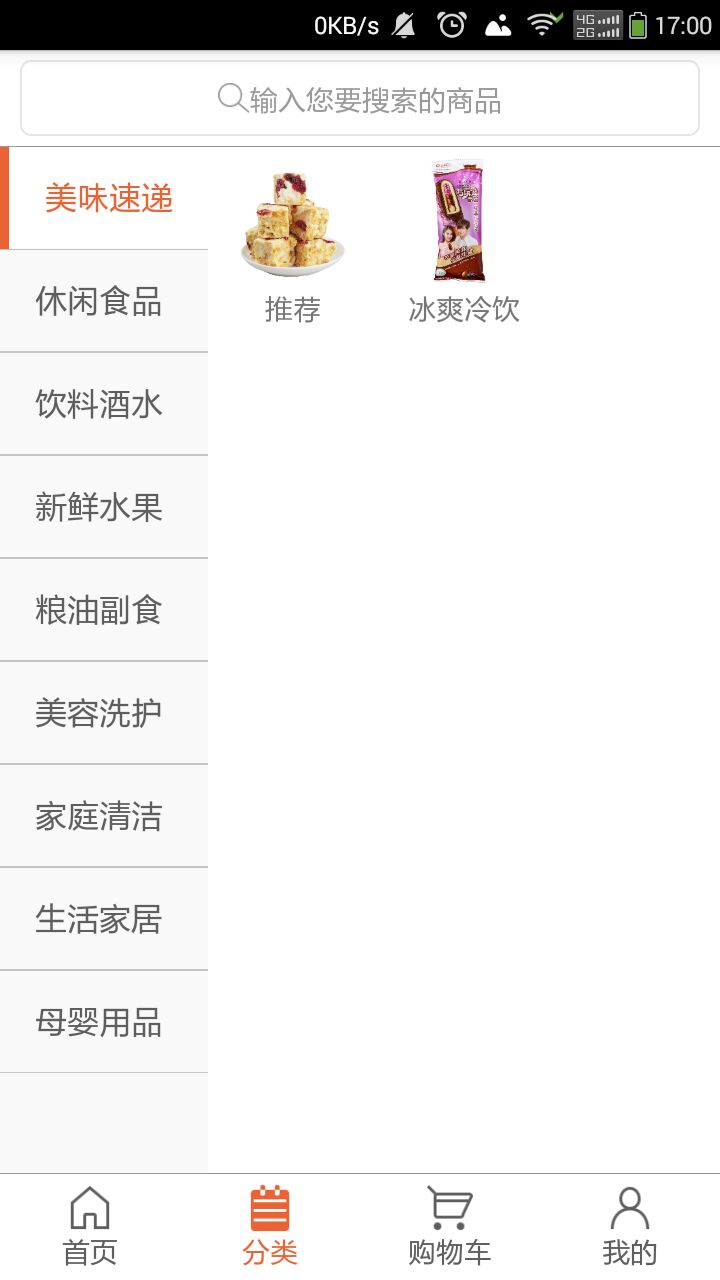Switch to the 首页 tab

click(x=90, y=1226)
